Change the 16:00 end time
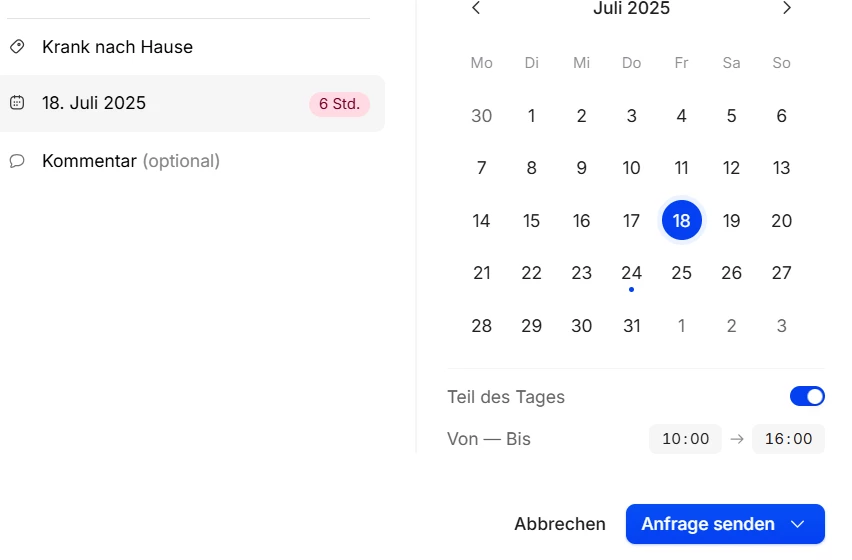This screenshot has width=852, height=560. [788, 439]
